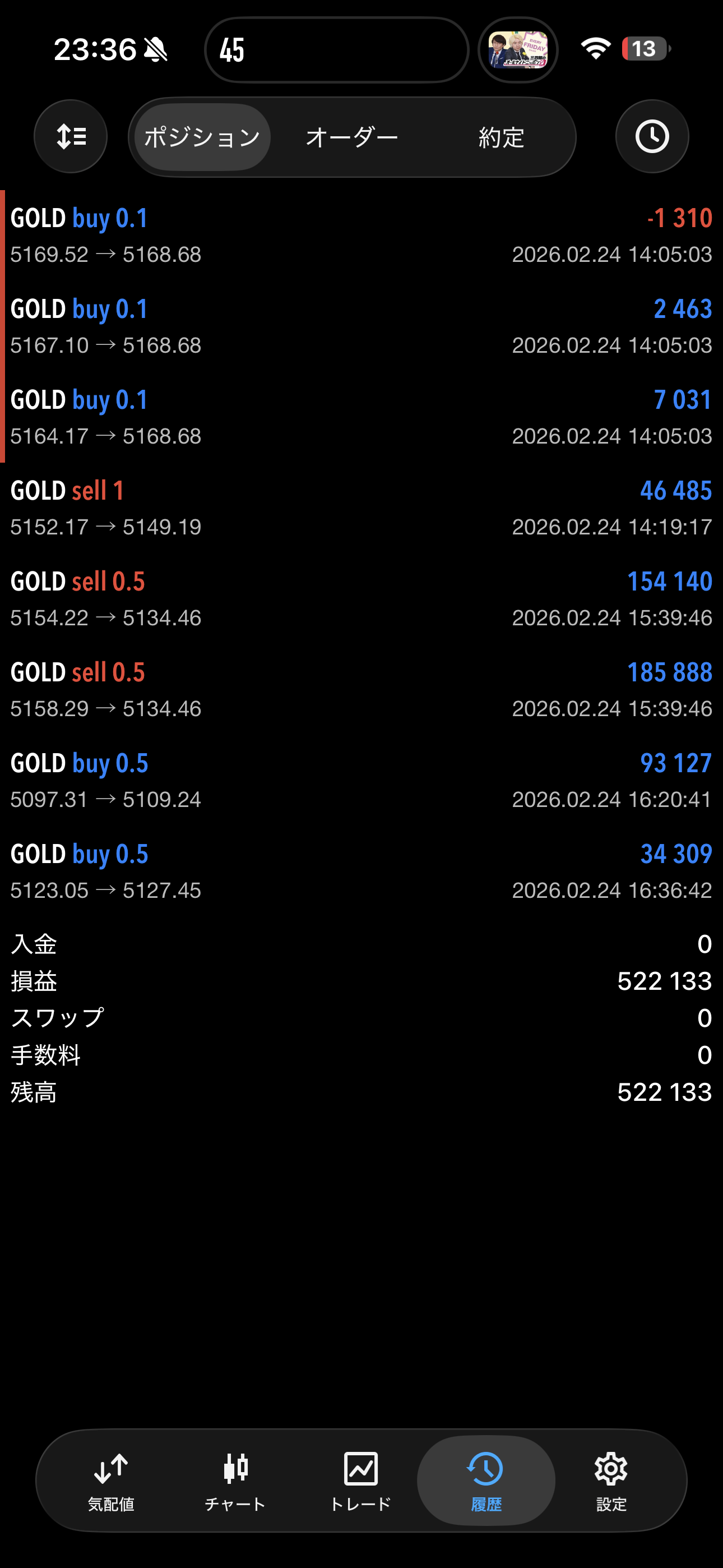The image size is (723, 1568).
Task: Open the now-playing thumbnail in the status bar
Action: click(x=518, y=49)
